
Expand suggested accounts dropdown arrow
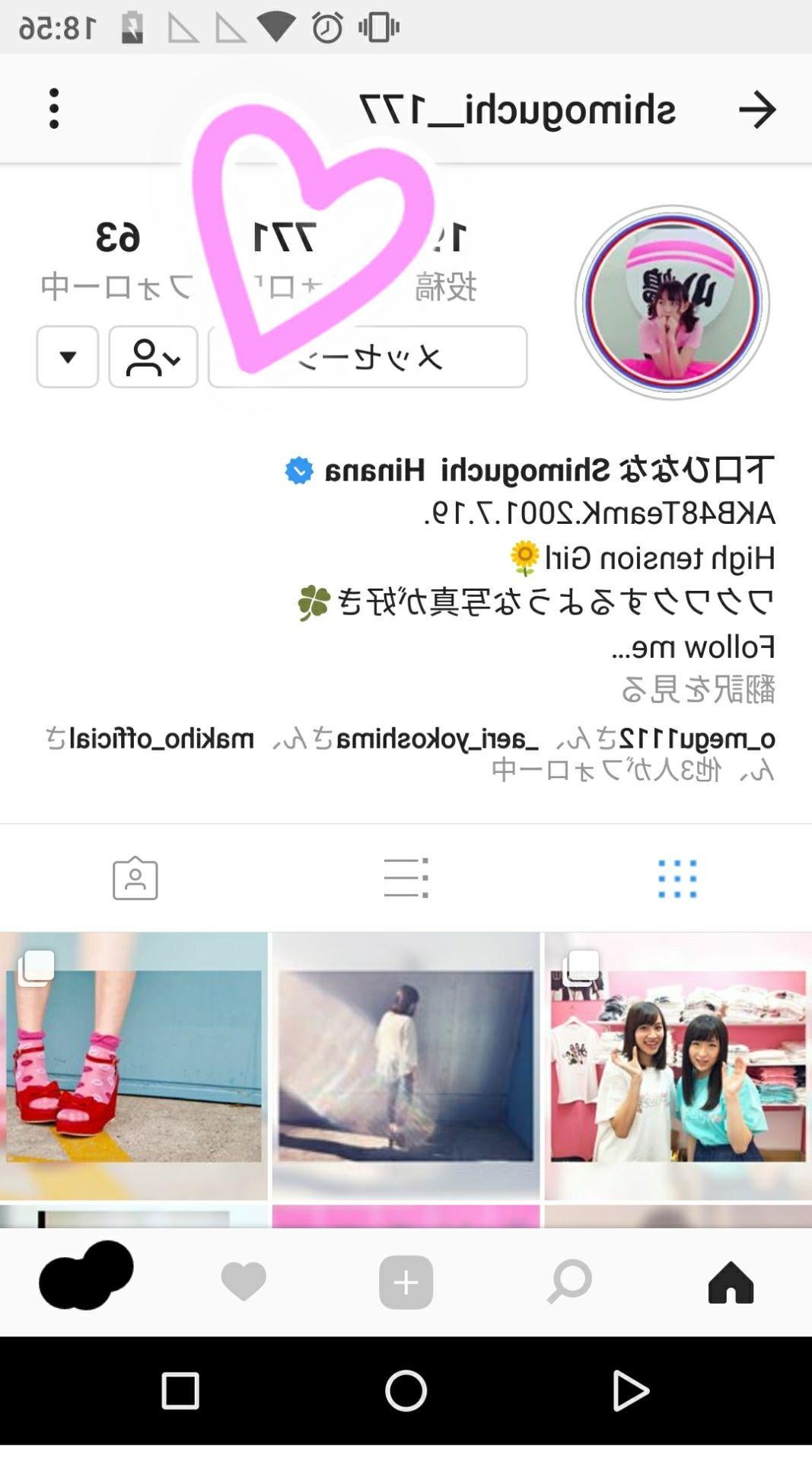(68, 357)
